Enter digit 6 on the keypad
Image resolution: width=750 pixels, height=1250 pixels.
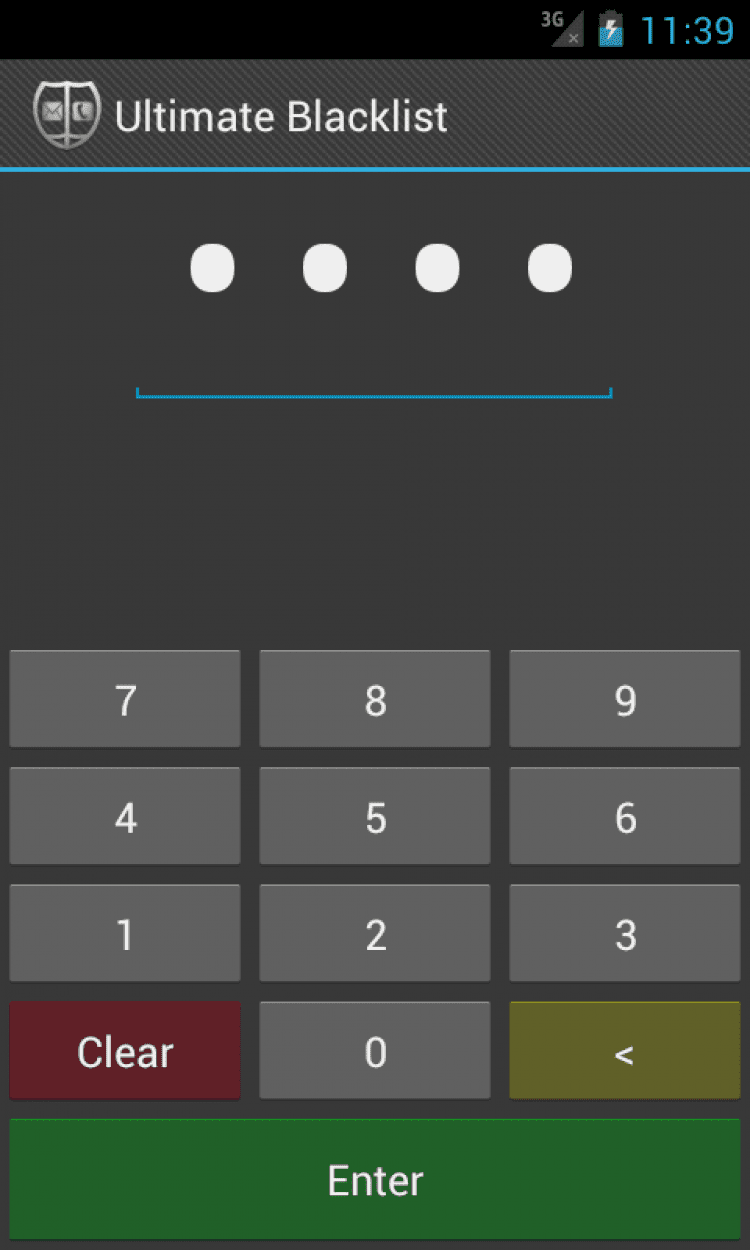(625, 816)
